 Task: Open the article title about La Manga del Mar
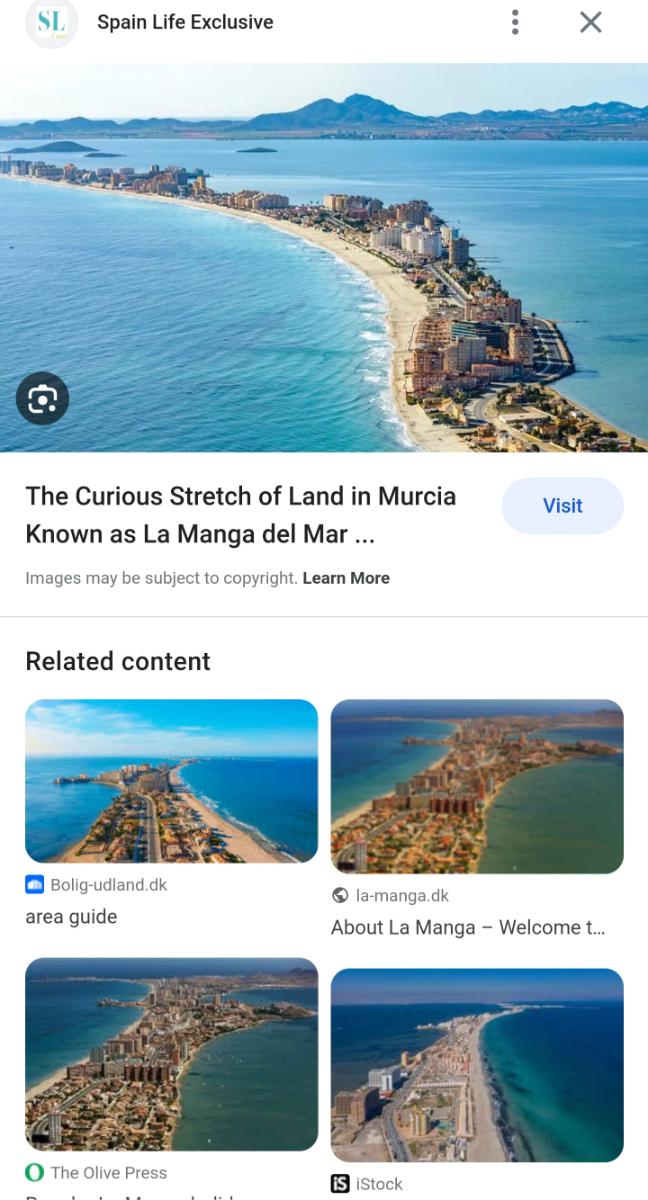(x=241, y=515)
